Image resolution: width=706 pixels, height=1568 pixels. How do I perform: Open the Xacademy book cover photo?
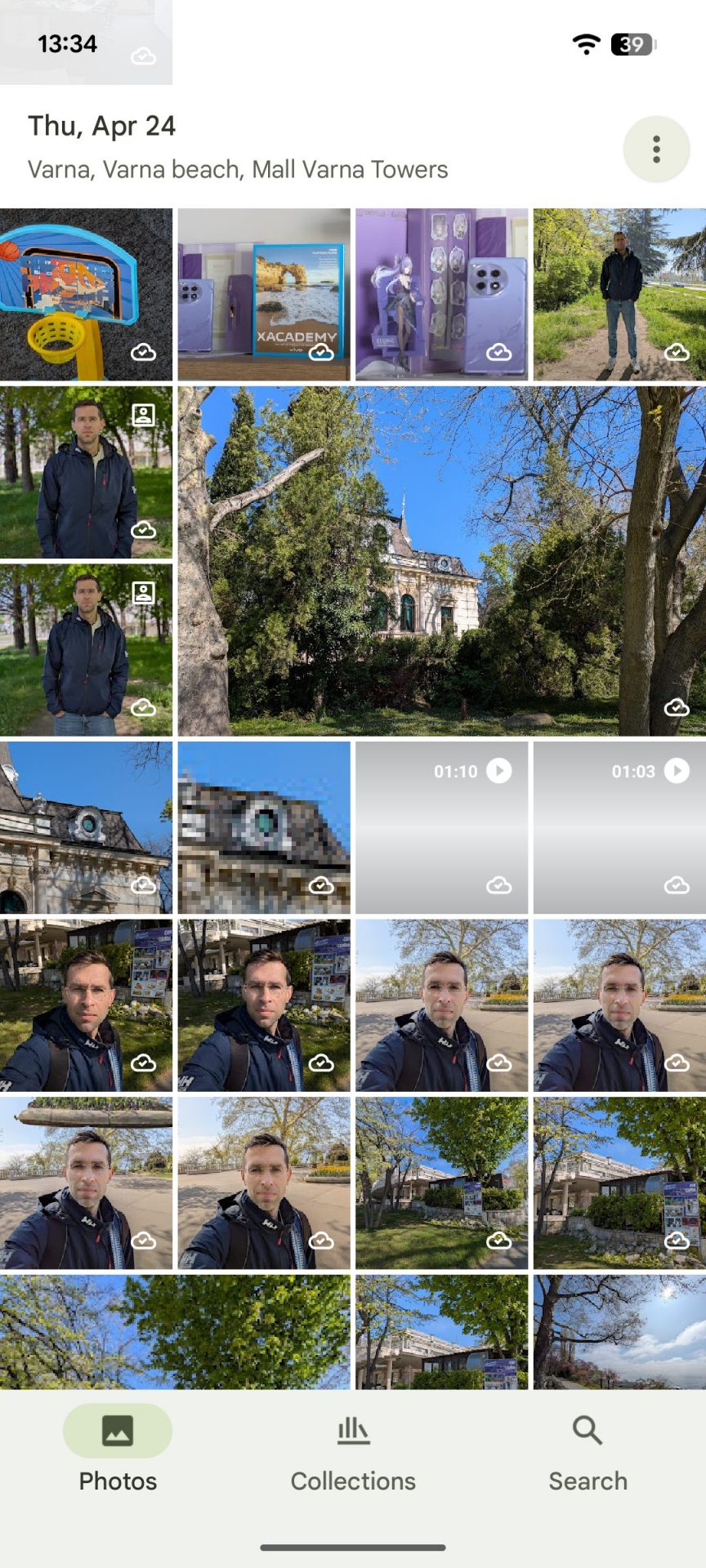[264, 295]
